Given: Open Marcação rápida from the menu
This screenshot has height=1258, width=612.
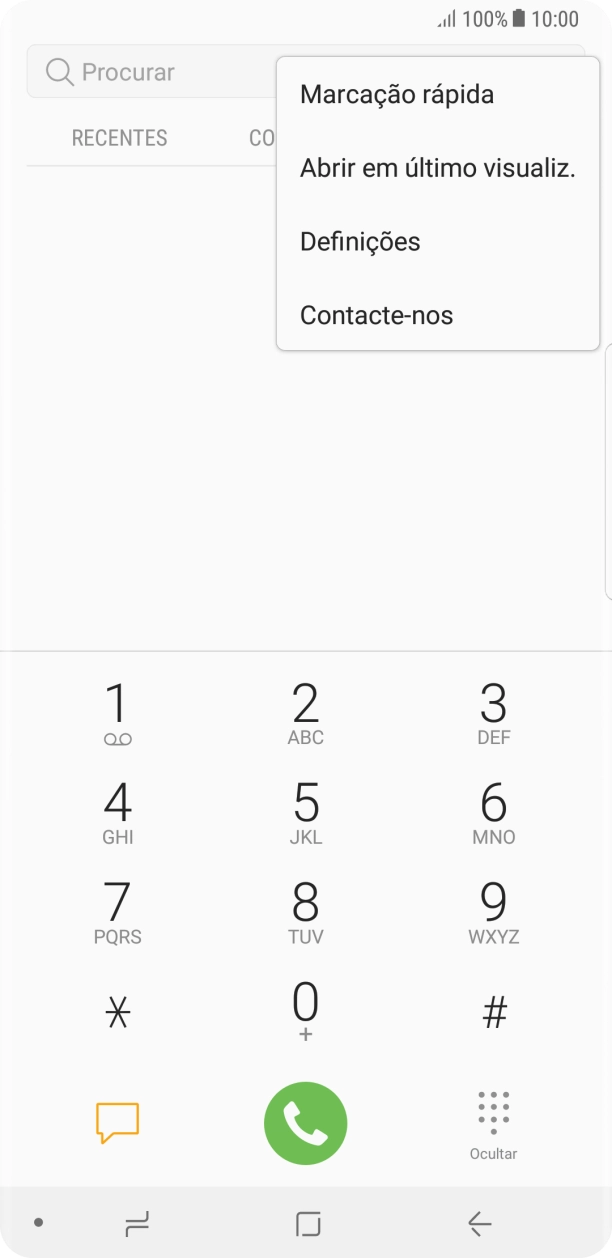Looking at the screenshot, I should point(397,95).
